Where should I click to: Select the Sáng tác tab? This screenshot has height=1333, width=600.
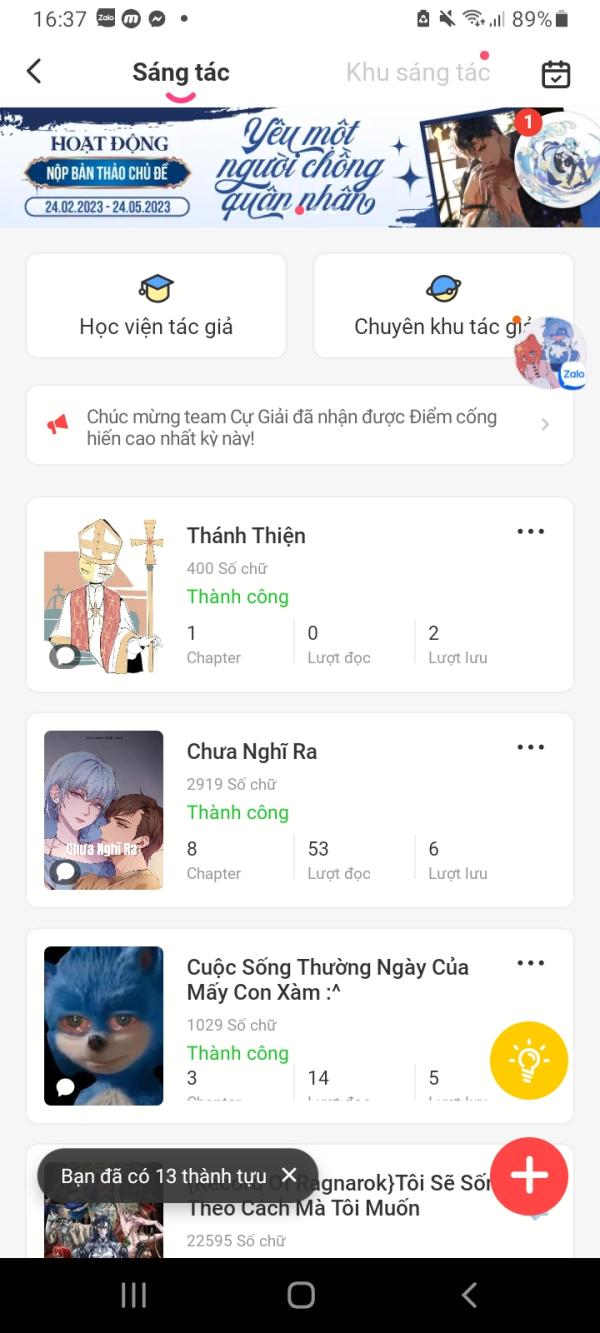pyautogui.click(x=181, y=72)
